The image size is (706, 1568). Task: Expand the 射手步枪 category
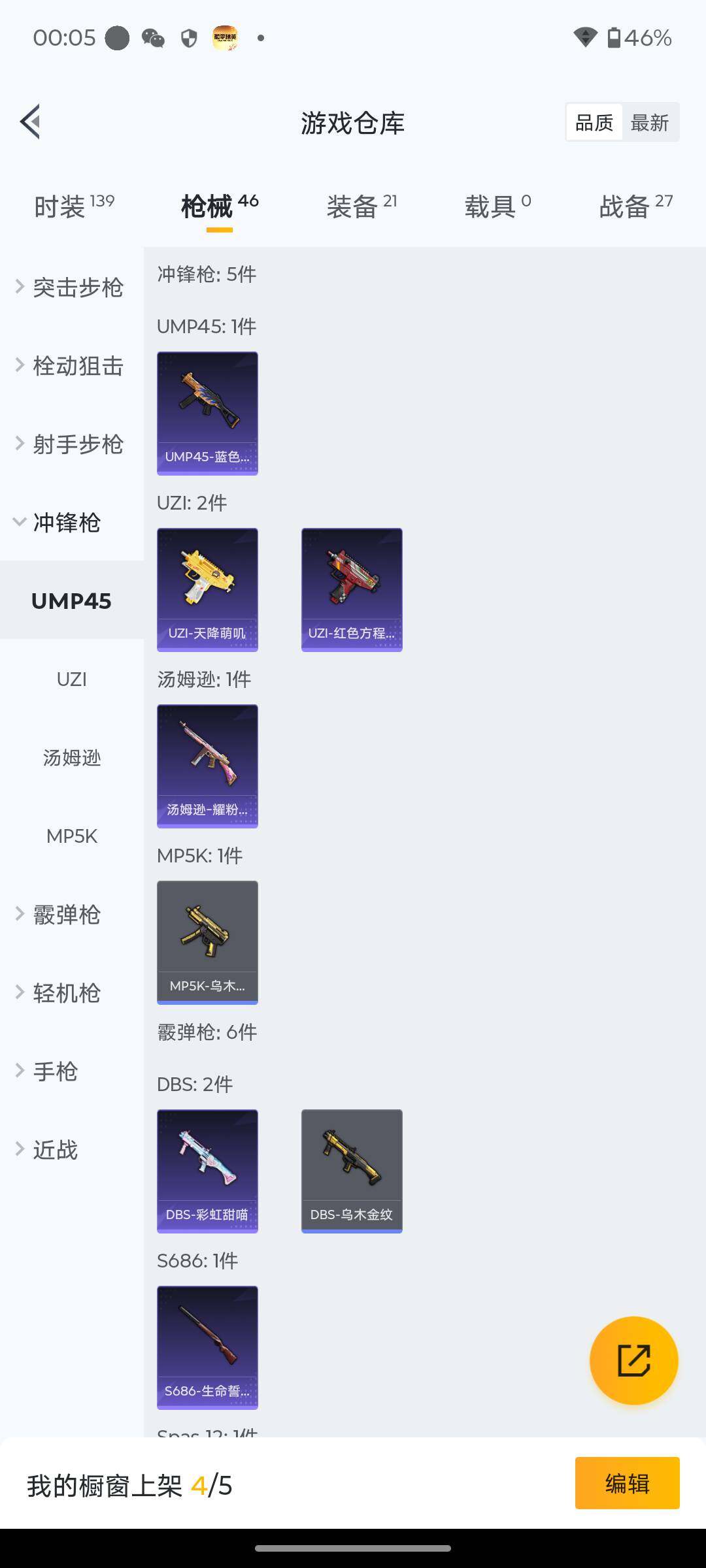coord(71,444)
